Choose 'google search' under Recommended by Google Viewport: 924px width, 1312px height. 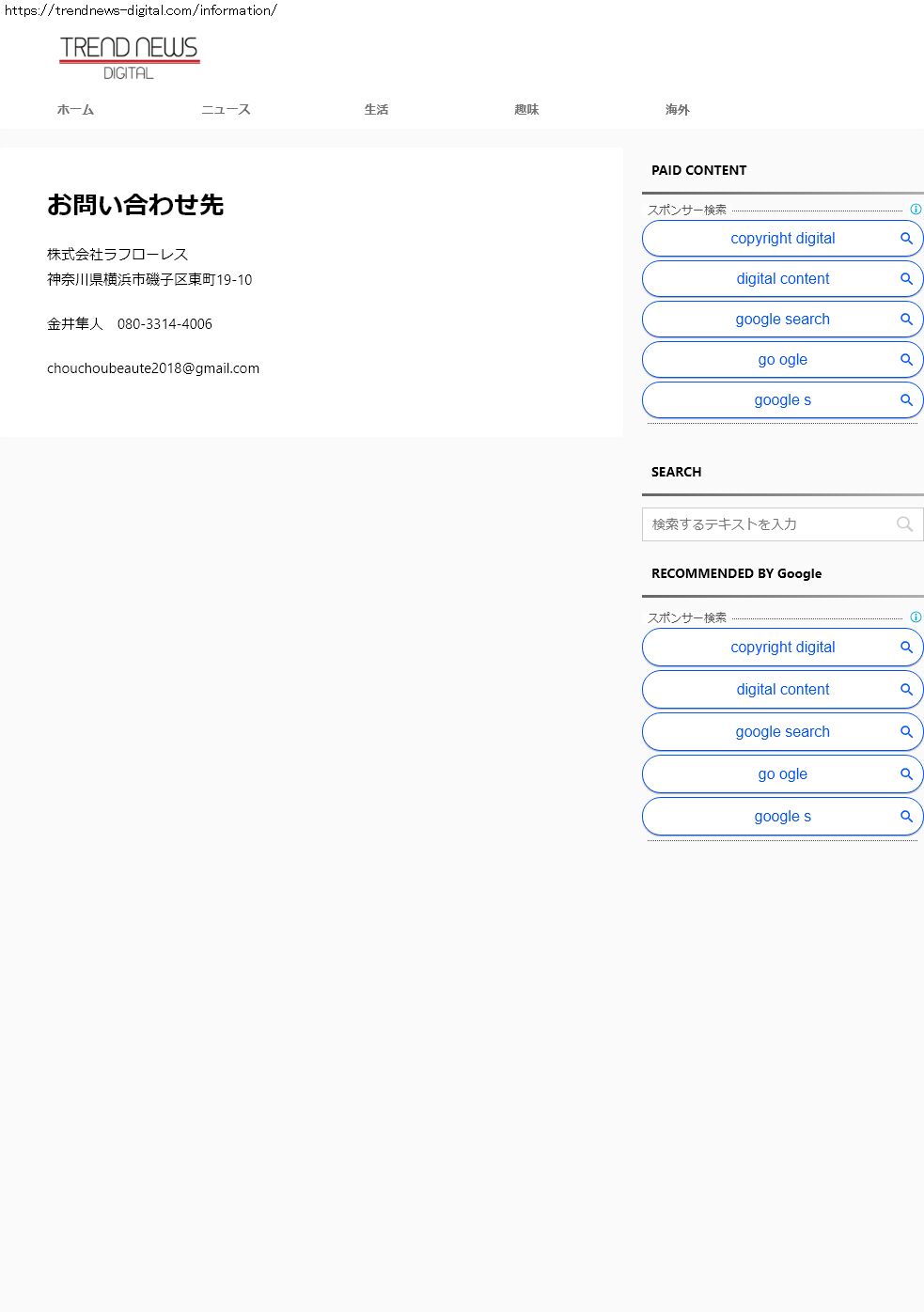click(x=782, y=732)
